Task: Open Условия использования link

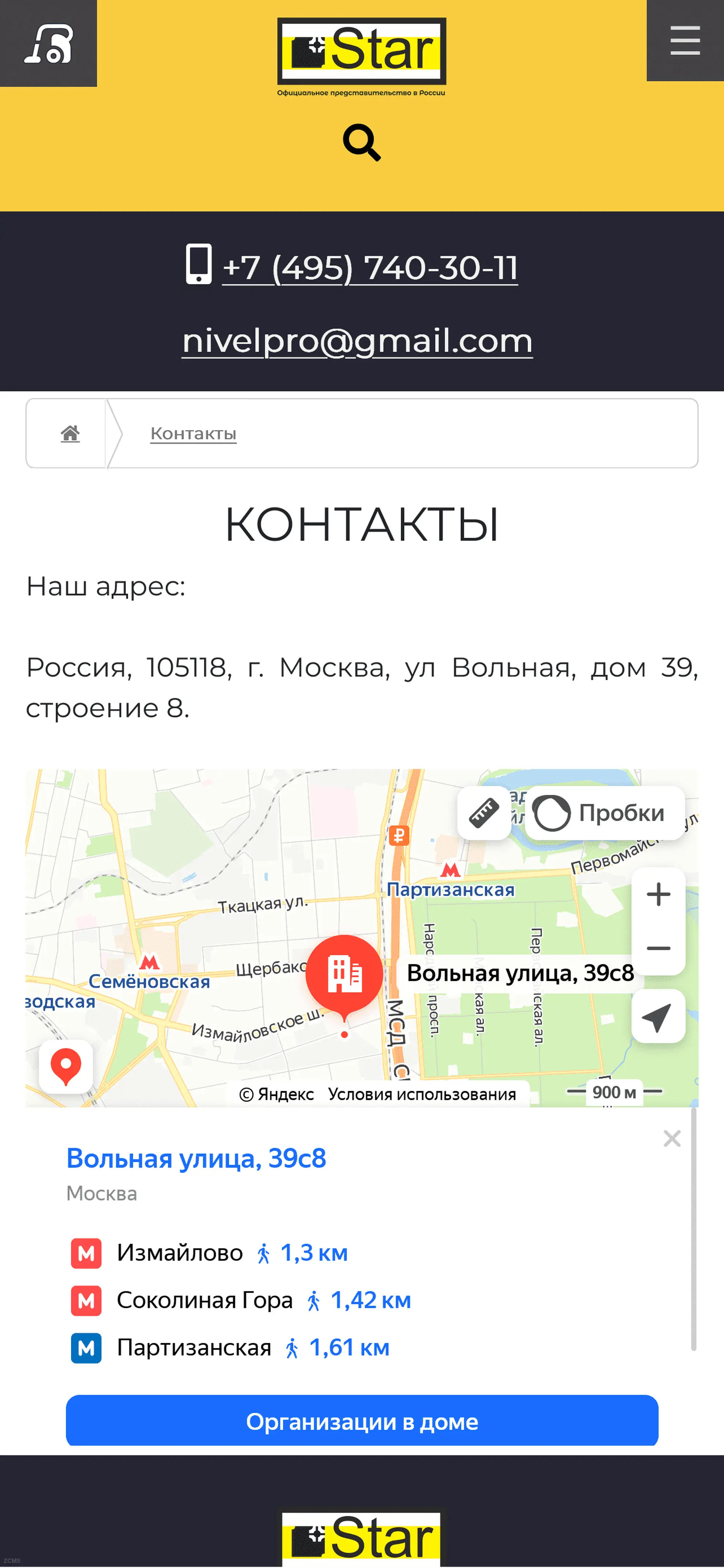Action: (x=421, y=1094)
